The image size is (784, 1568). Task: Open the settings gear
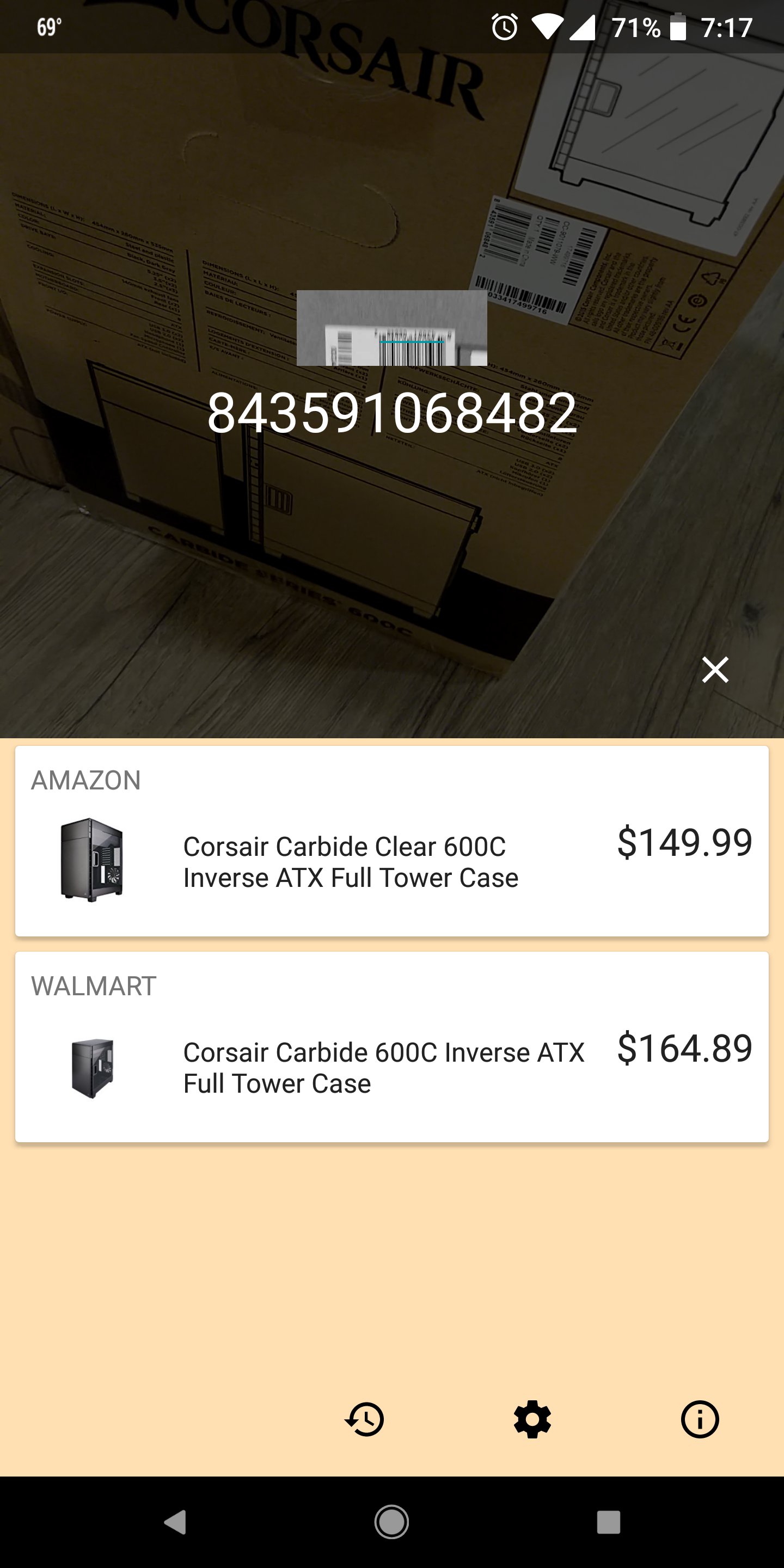532,1419
